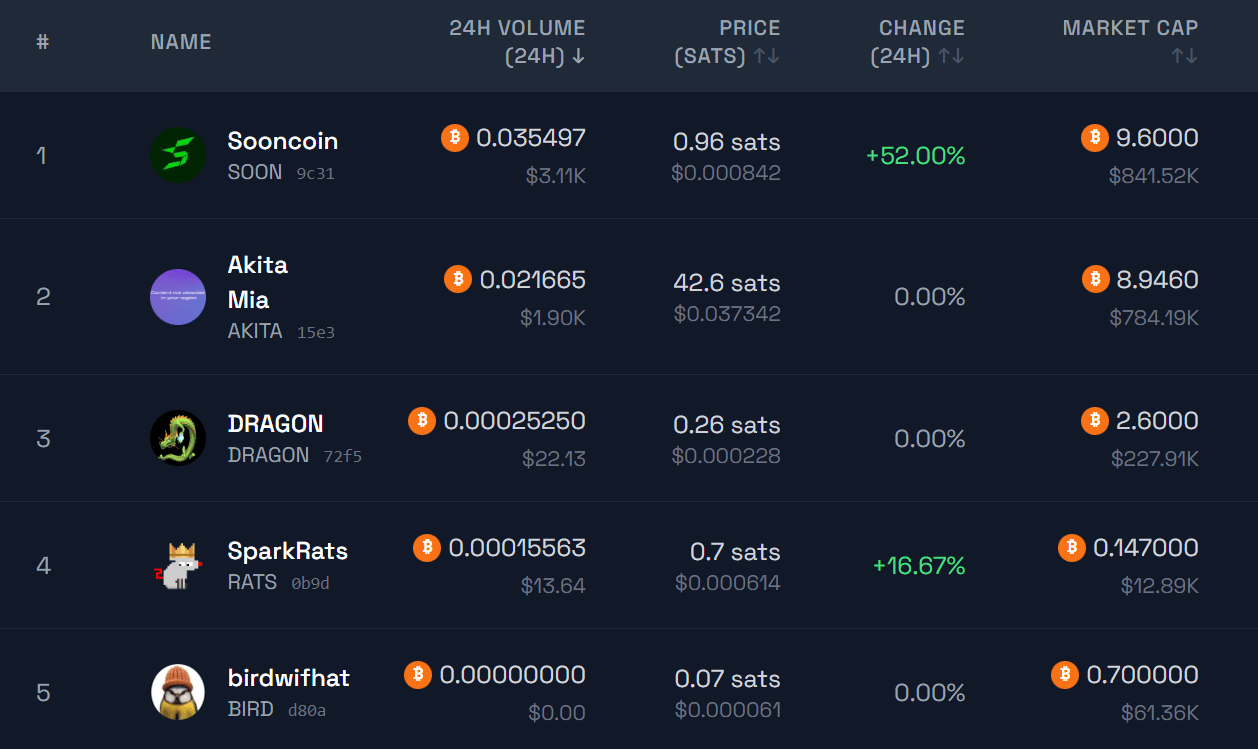Sort tokens by 24H Change

[917, 42]
